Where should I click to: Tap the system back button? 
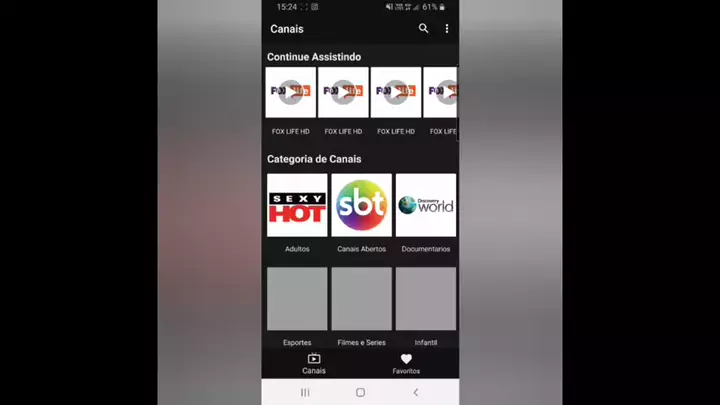416,393
